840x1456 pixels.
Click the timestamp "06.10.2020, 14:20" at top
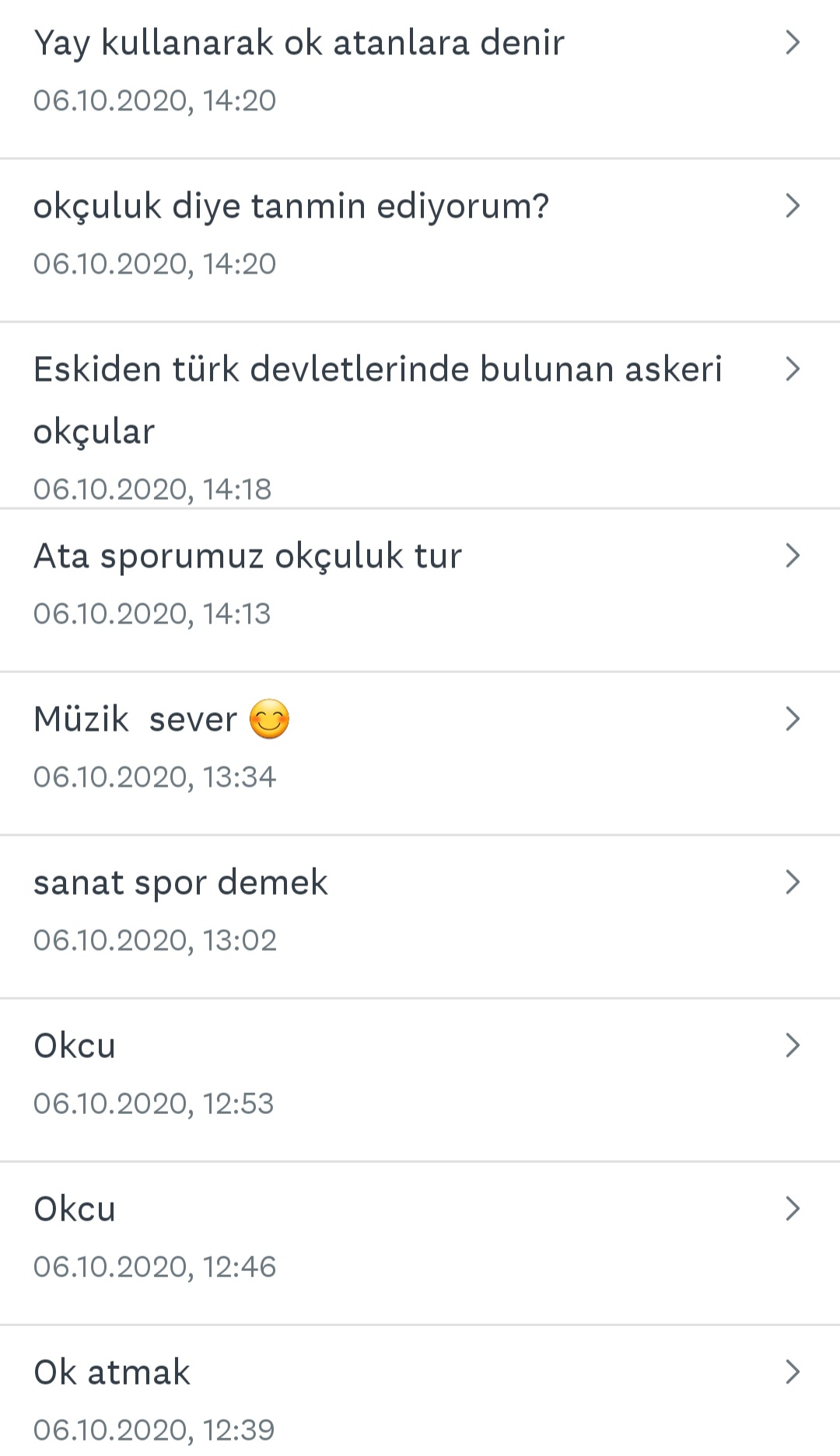[155, 100]
